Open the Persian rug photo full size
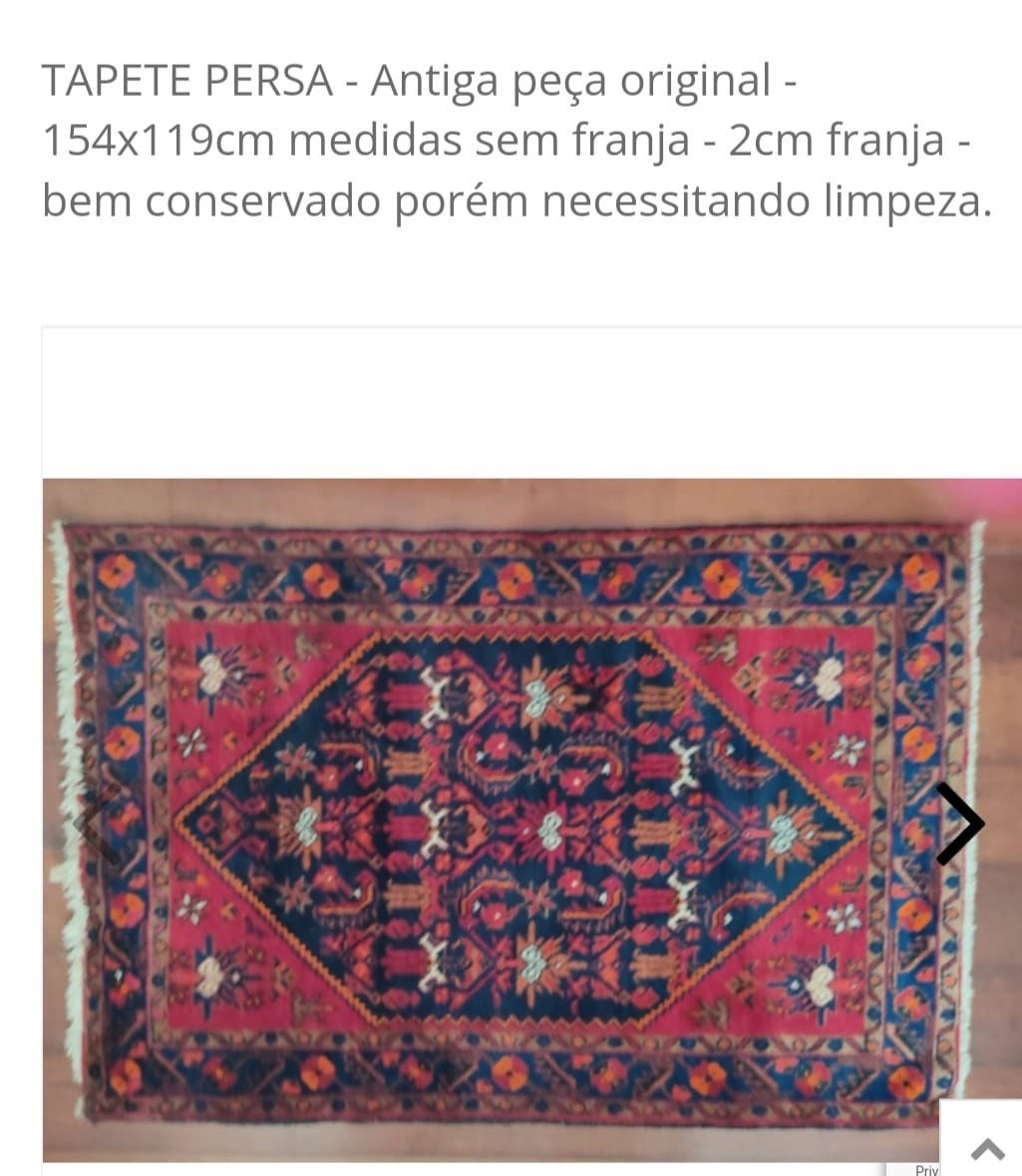 click(518, 818)
